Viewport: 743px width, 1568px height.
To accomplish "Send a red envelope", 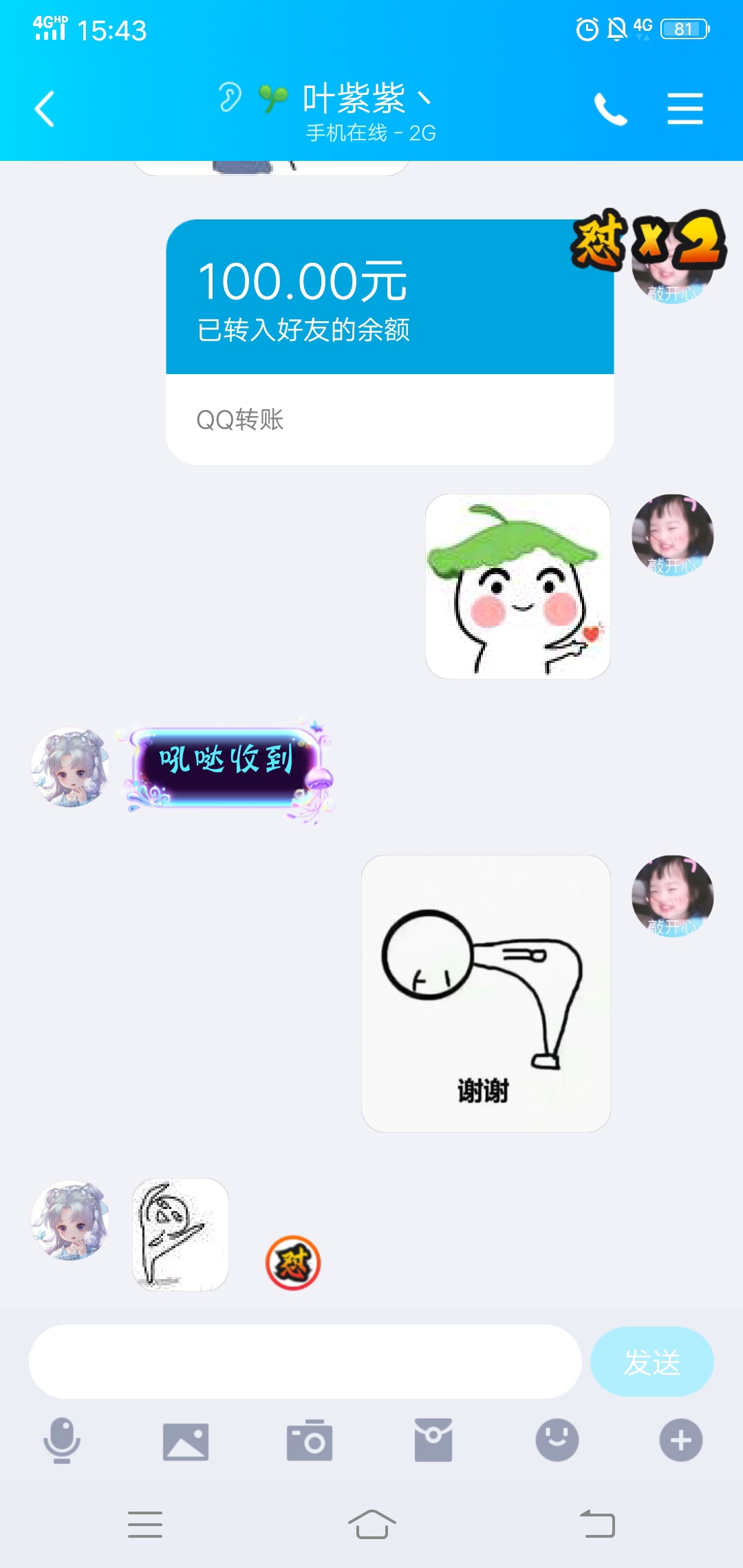I will coord(433,1440).
